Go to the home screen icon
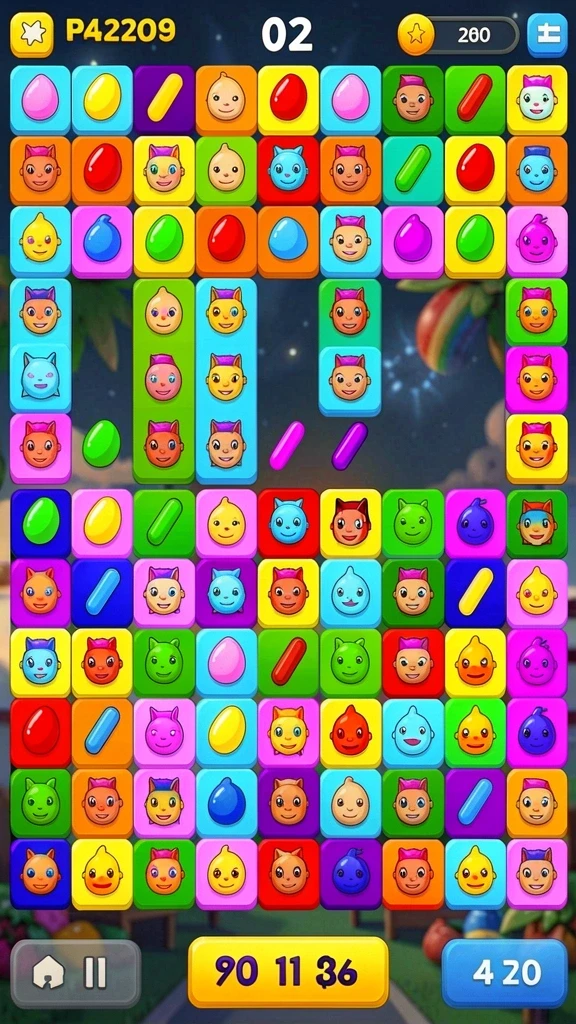This screenshot has width=576, height=1024. point(48,974)
